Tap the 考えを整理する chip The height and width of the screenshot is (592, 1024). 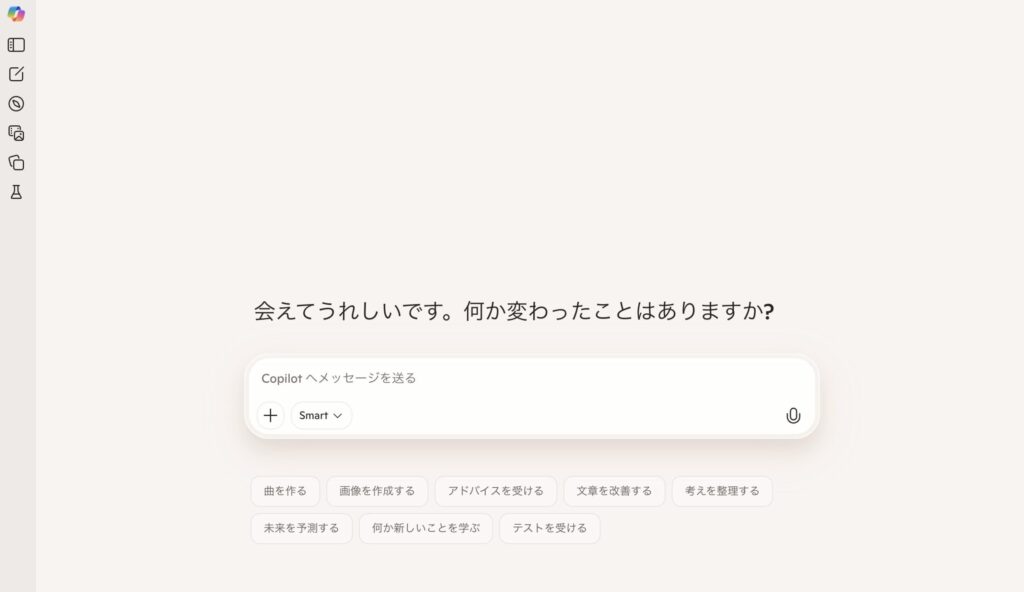click(722, 491)
